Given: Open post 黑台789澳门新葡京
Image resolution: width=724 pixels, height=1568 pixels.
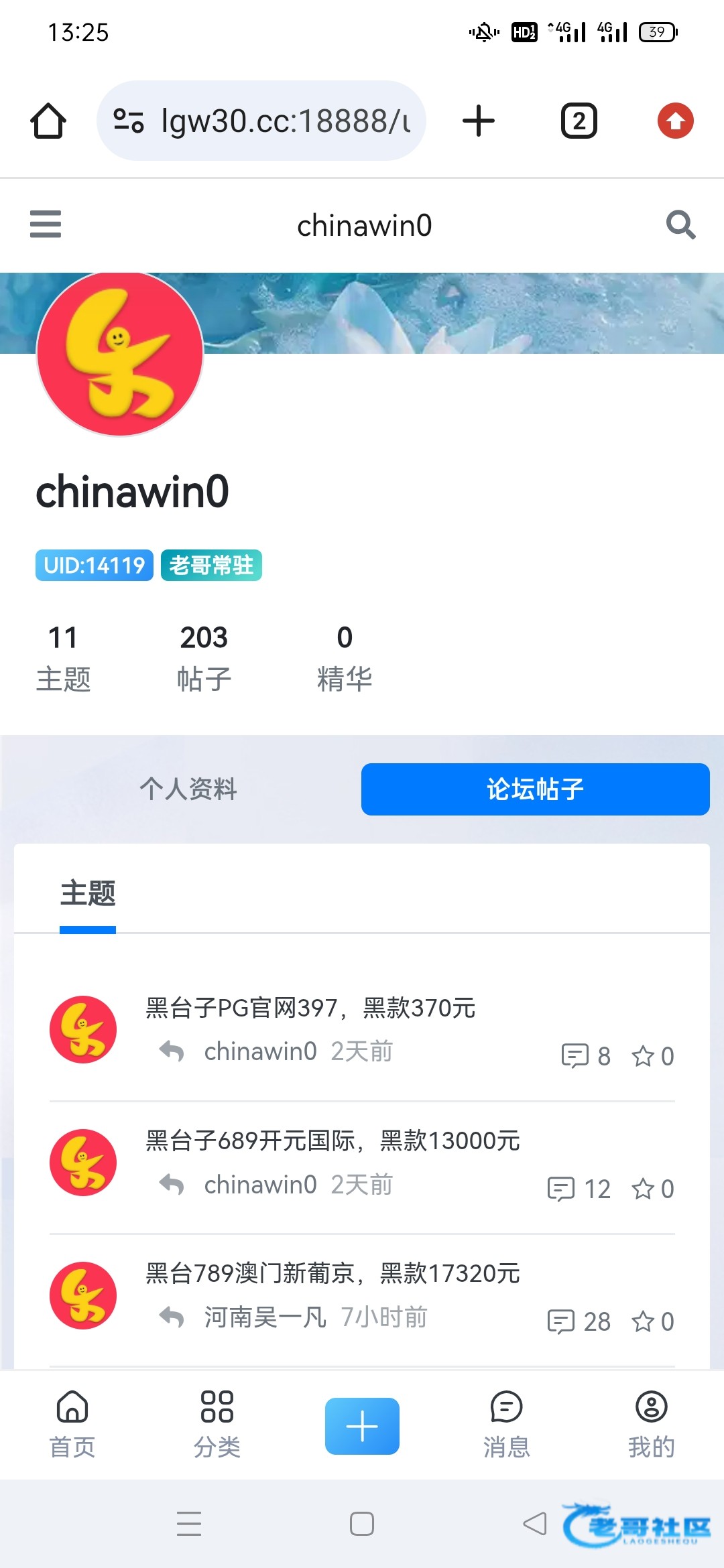Looking at the screenshot, I should [x=333, y=1273].
